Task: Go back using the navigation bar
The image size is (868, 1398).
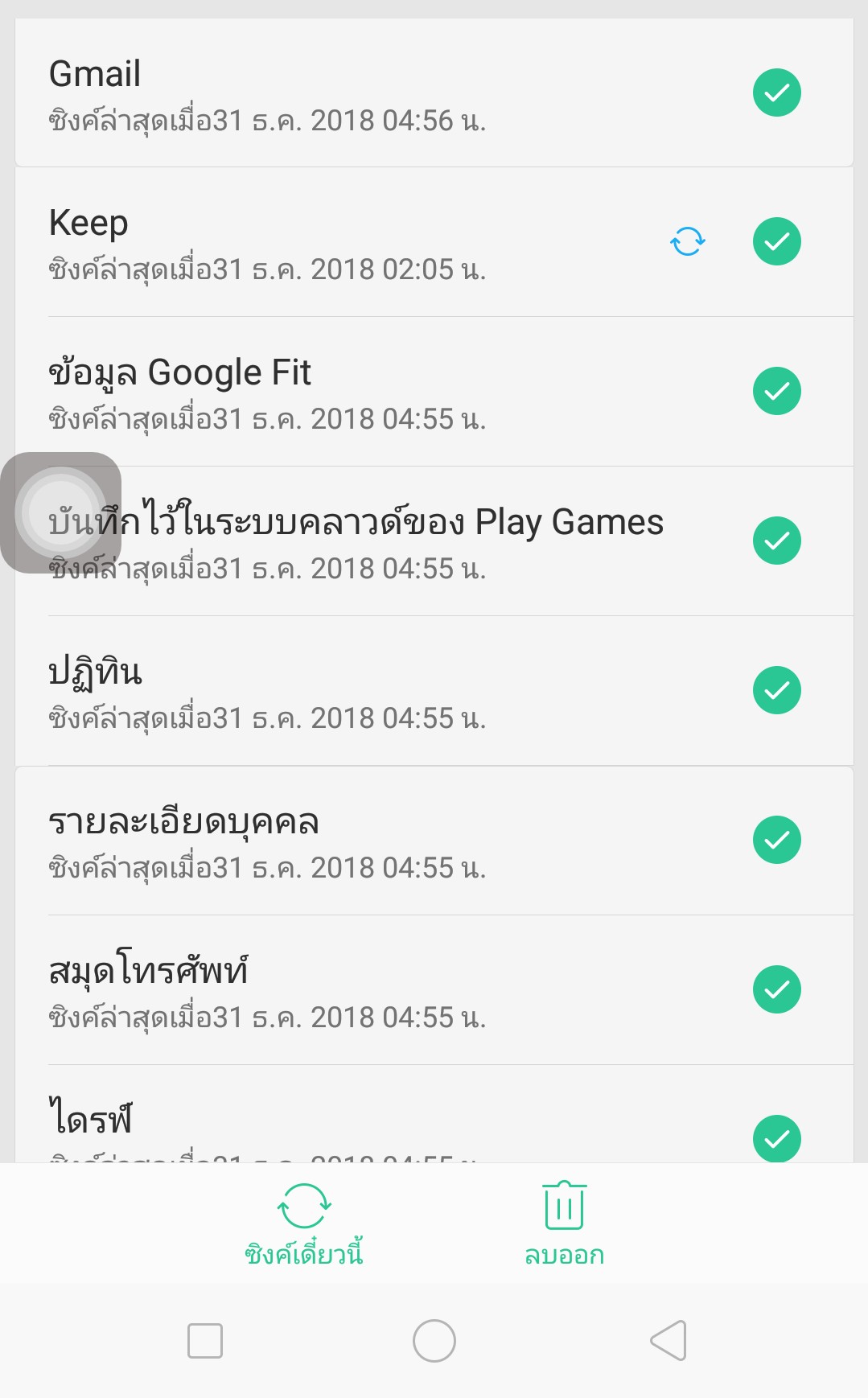Action: click(x=668, y=1341)
